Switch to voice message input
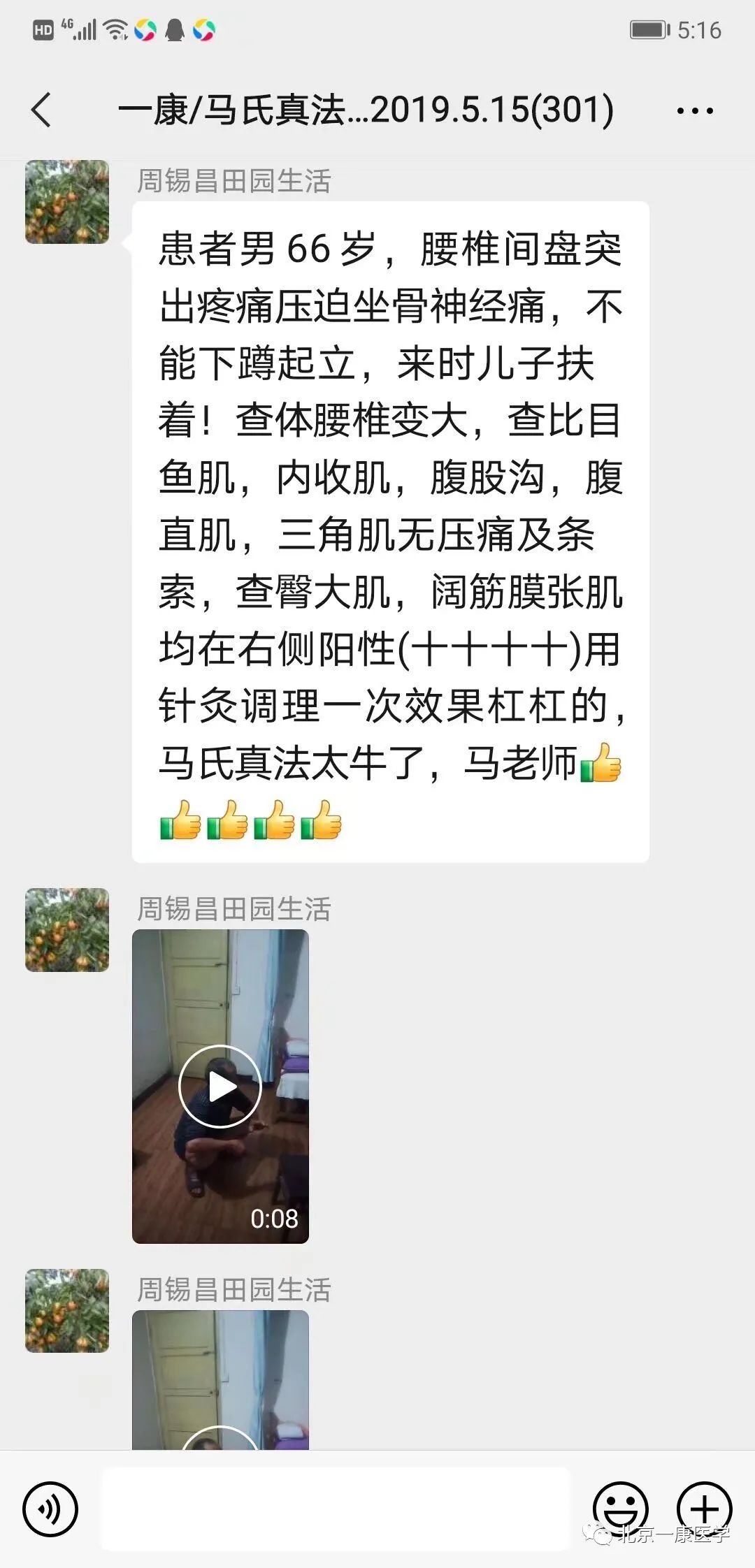This screenshot has height=1568, width=755. point(50,1509)
